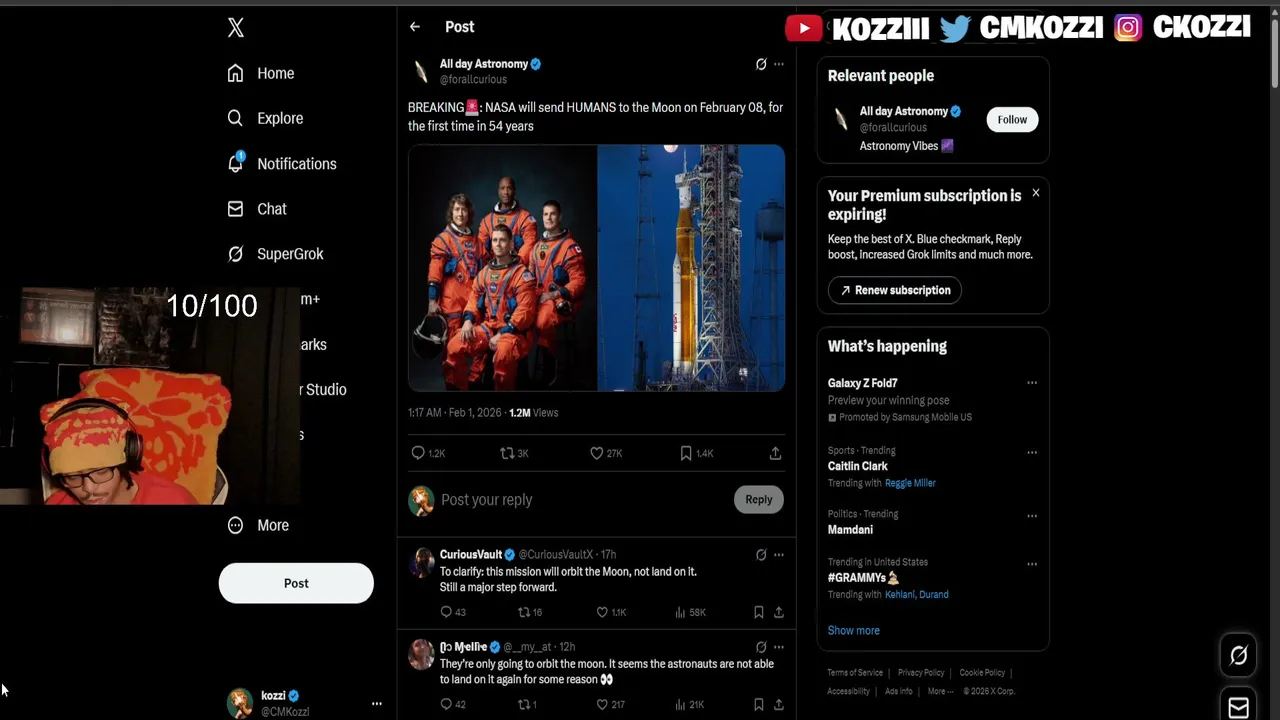Go back using the arrow beside Post

tap(415, 27)
